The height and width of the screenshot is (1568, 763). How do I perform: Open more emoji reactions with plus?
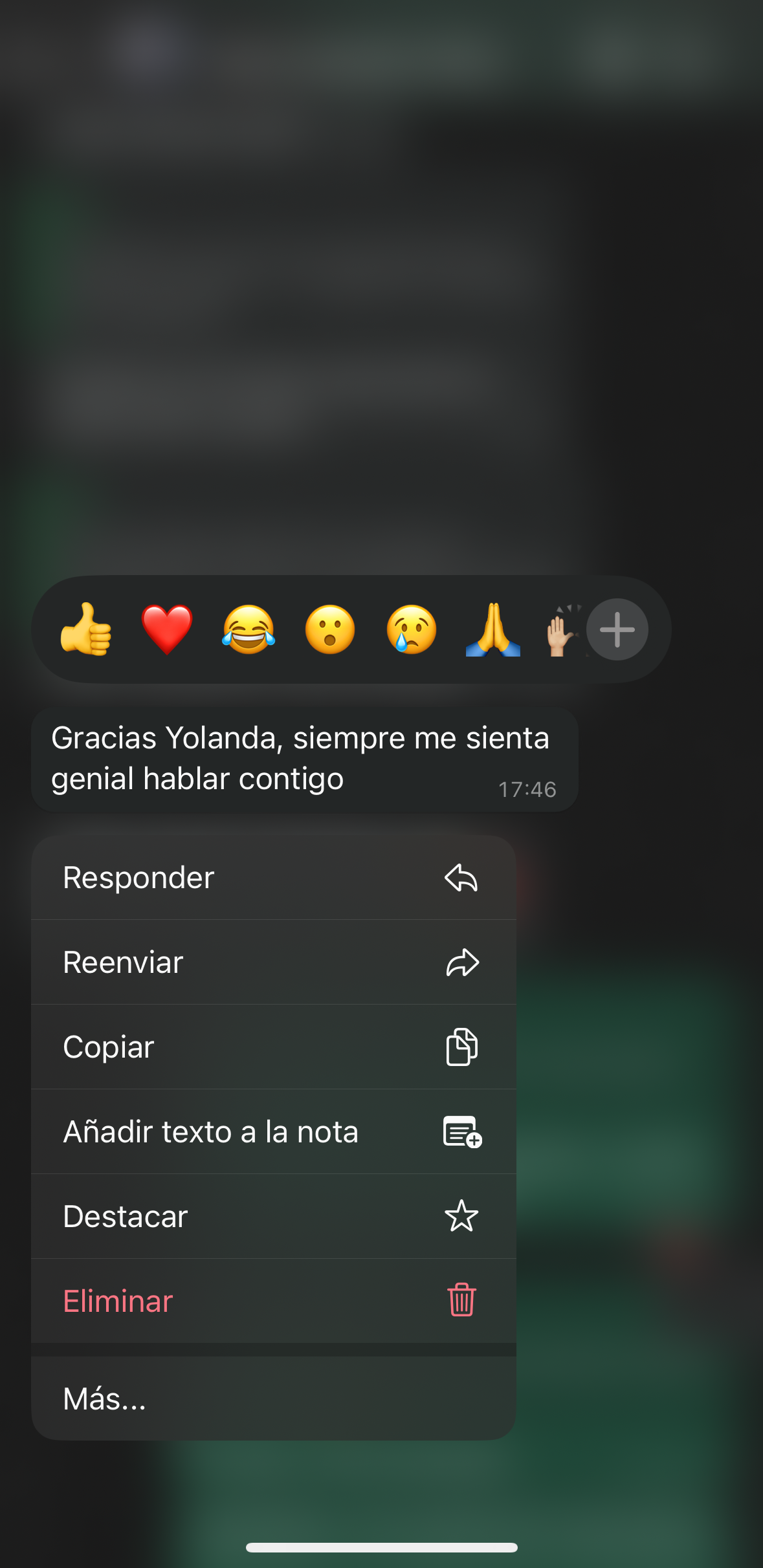coord(617,629)
